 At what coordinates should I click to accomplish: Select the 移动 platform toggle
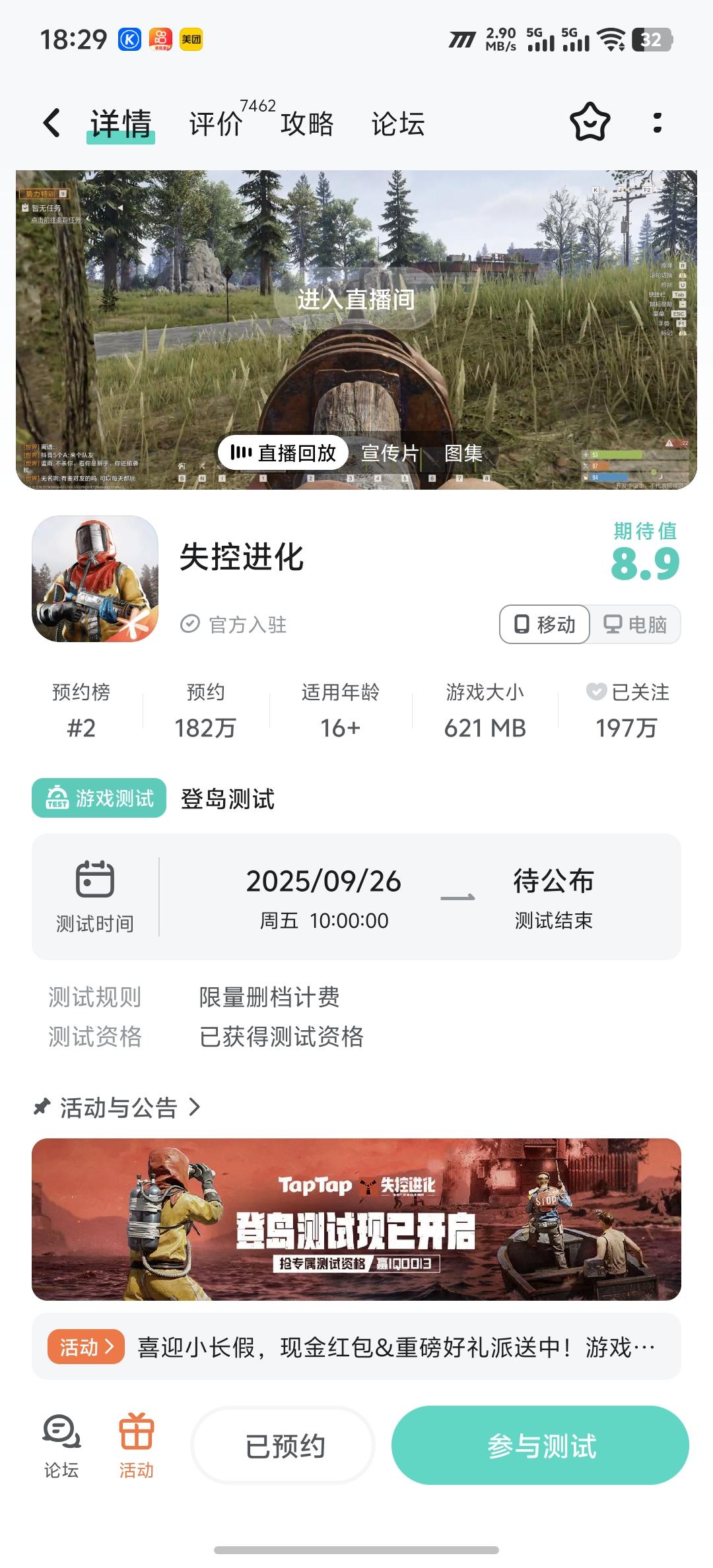544,624
